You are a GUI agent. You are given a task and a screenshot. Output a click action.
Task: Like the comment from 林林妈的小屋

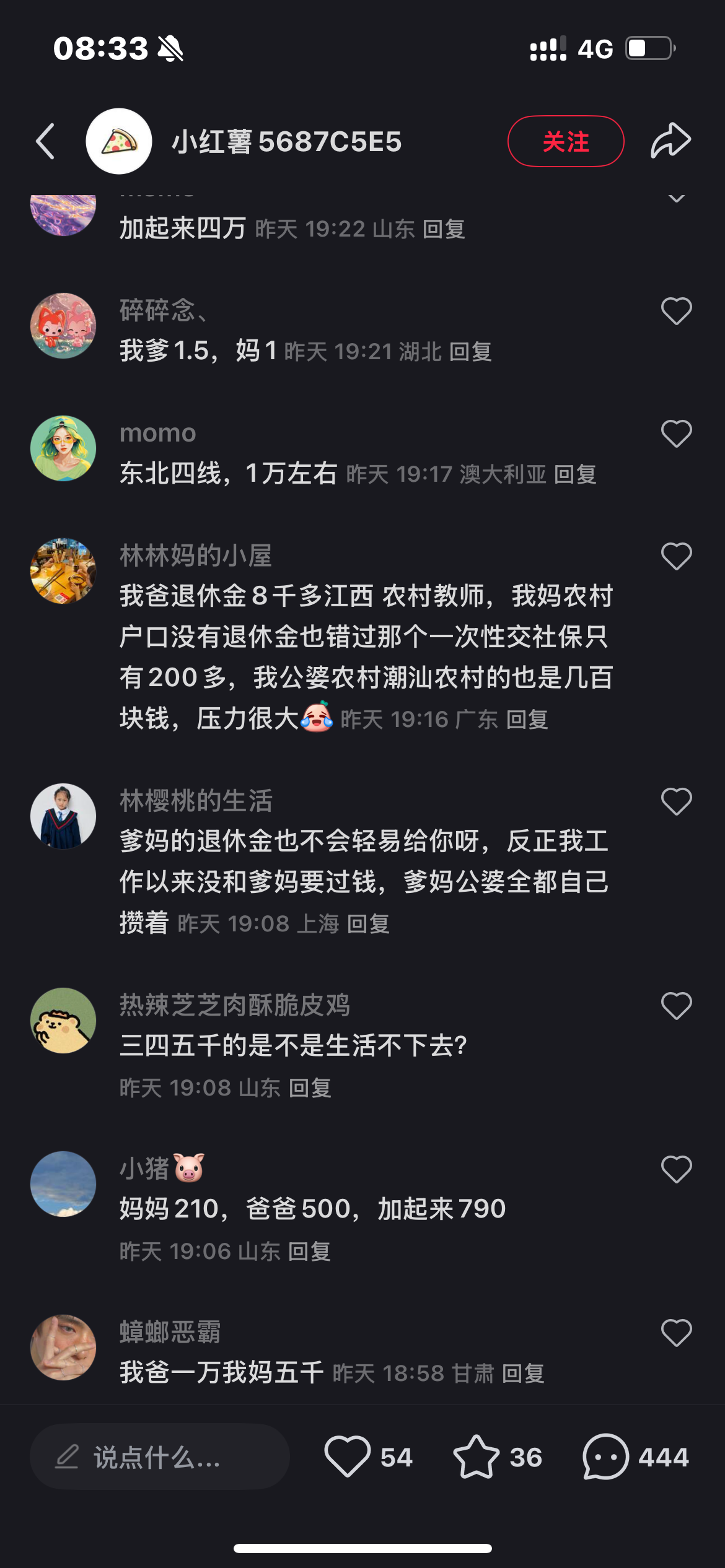coord(676,556)
